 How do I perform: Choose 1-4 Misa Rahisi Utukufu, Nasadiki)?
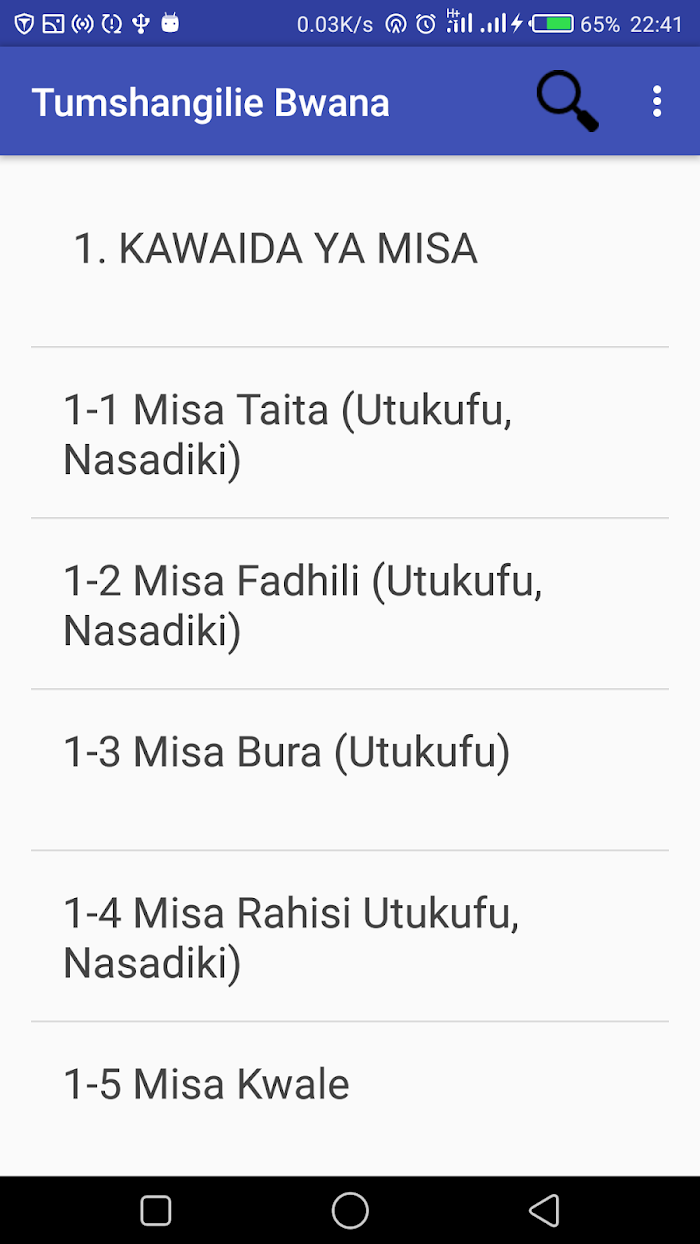(350, 937)
